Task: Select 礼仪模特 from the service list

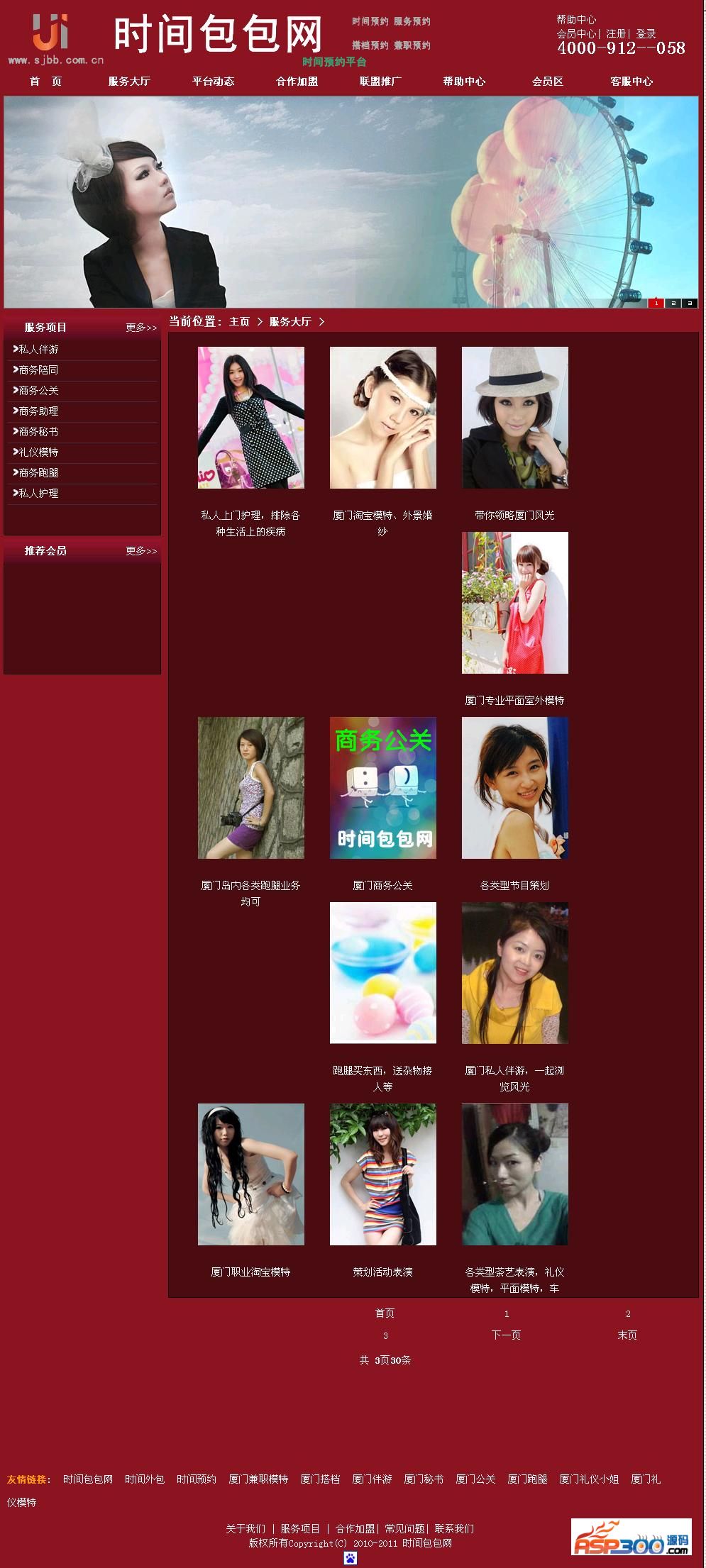Action: (39, 452)
